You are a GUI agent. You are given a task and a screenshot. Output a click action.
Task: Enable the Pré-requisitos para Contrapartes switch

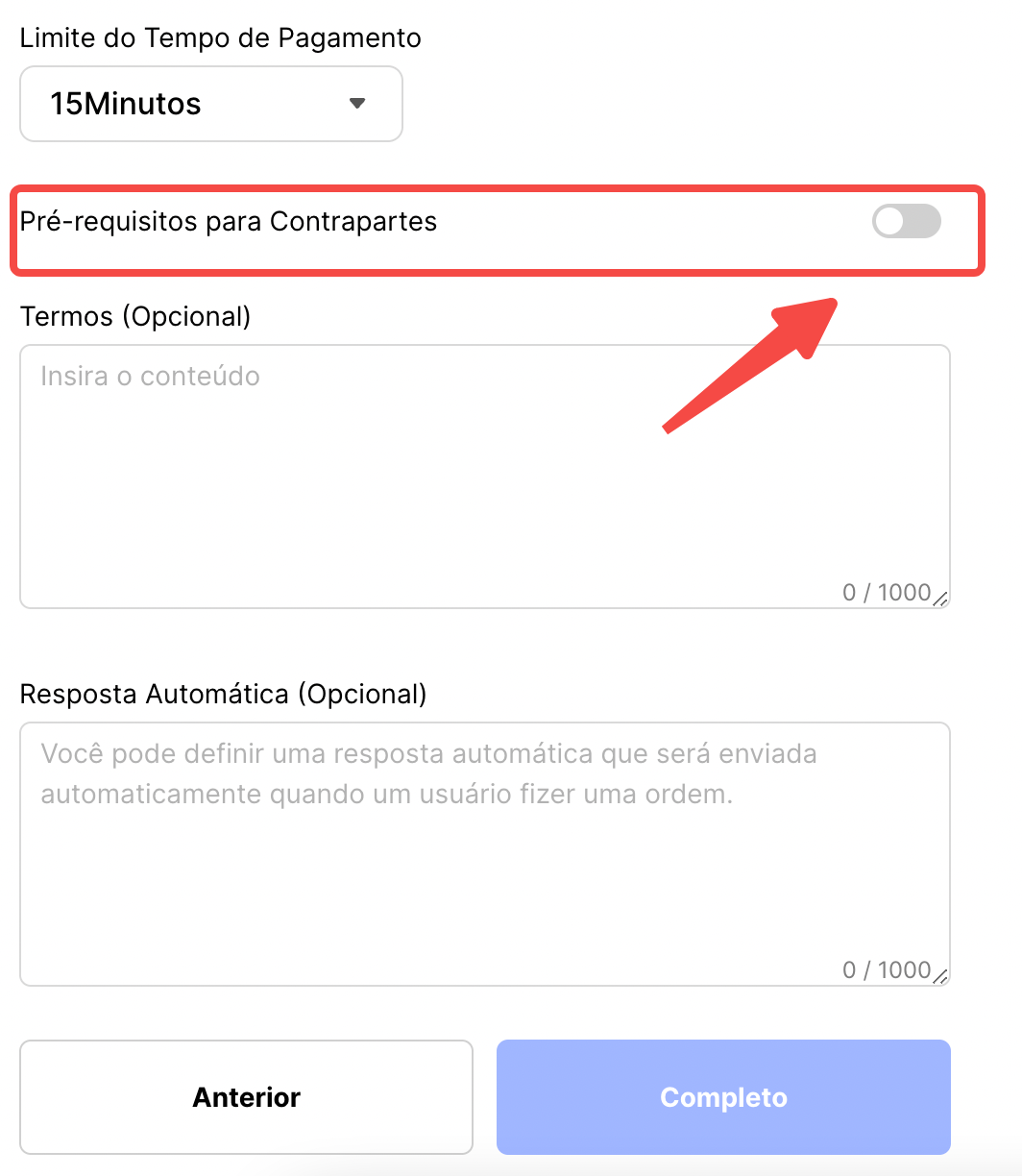tap(906, 222)
